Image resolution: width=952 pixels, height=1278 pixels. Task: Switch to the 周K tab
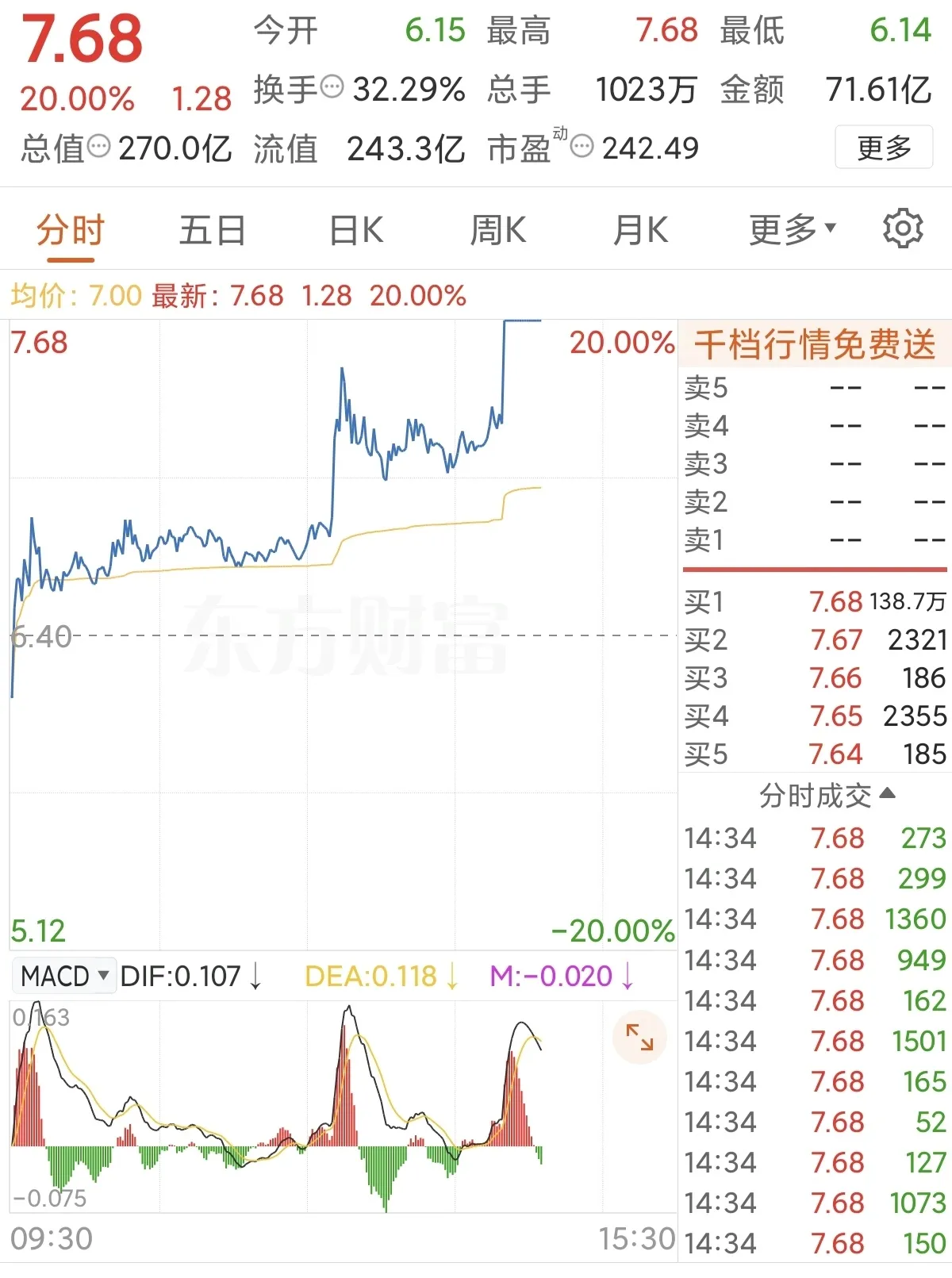tap(498, 228)
